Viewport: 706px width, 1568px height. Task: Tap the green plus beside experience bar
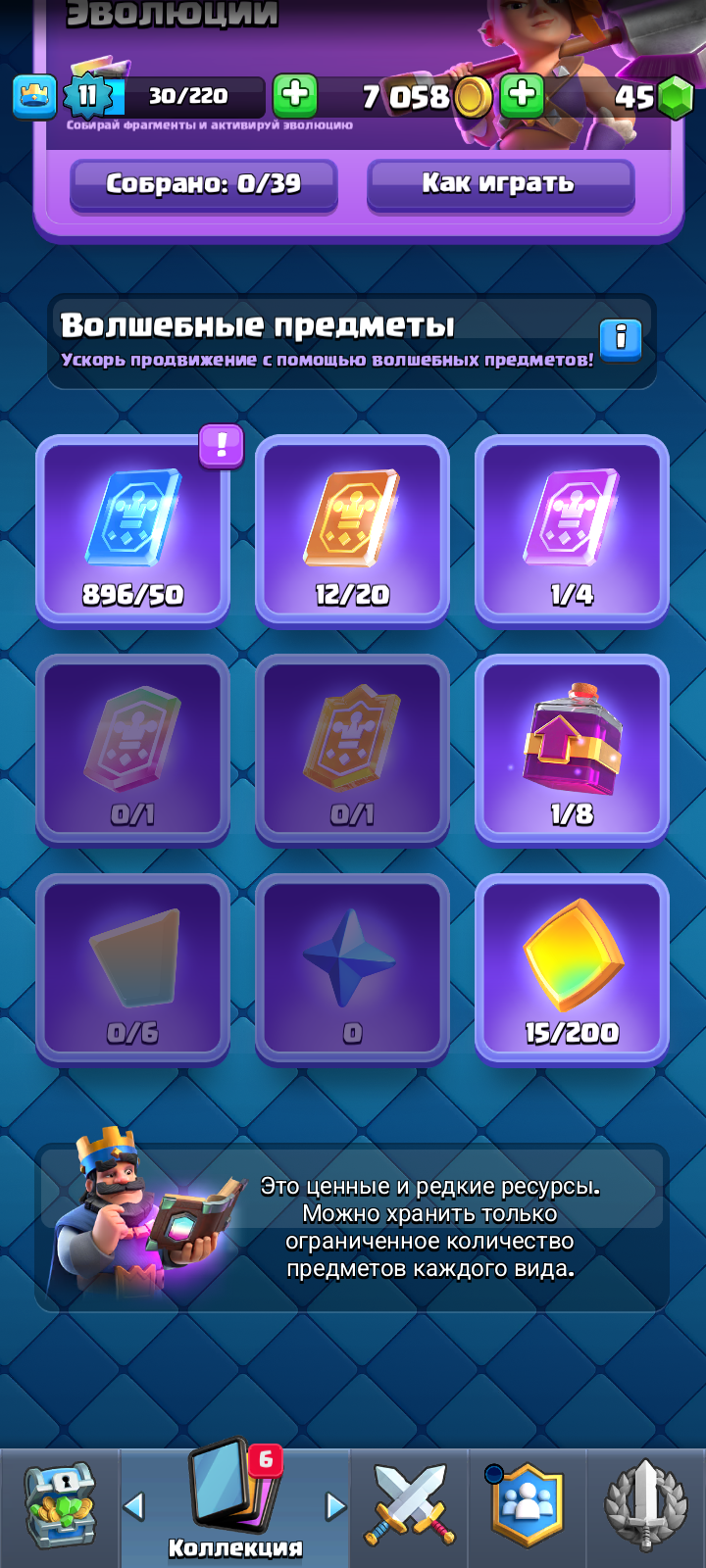point(294,96)
